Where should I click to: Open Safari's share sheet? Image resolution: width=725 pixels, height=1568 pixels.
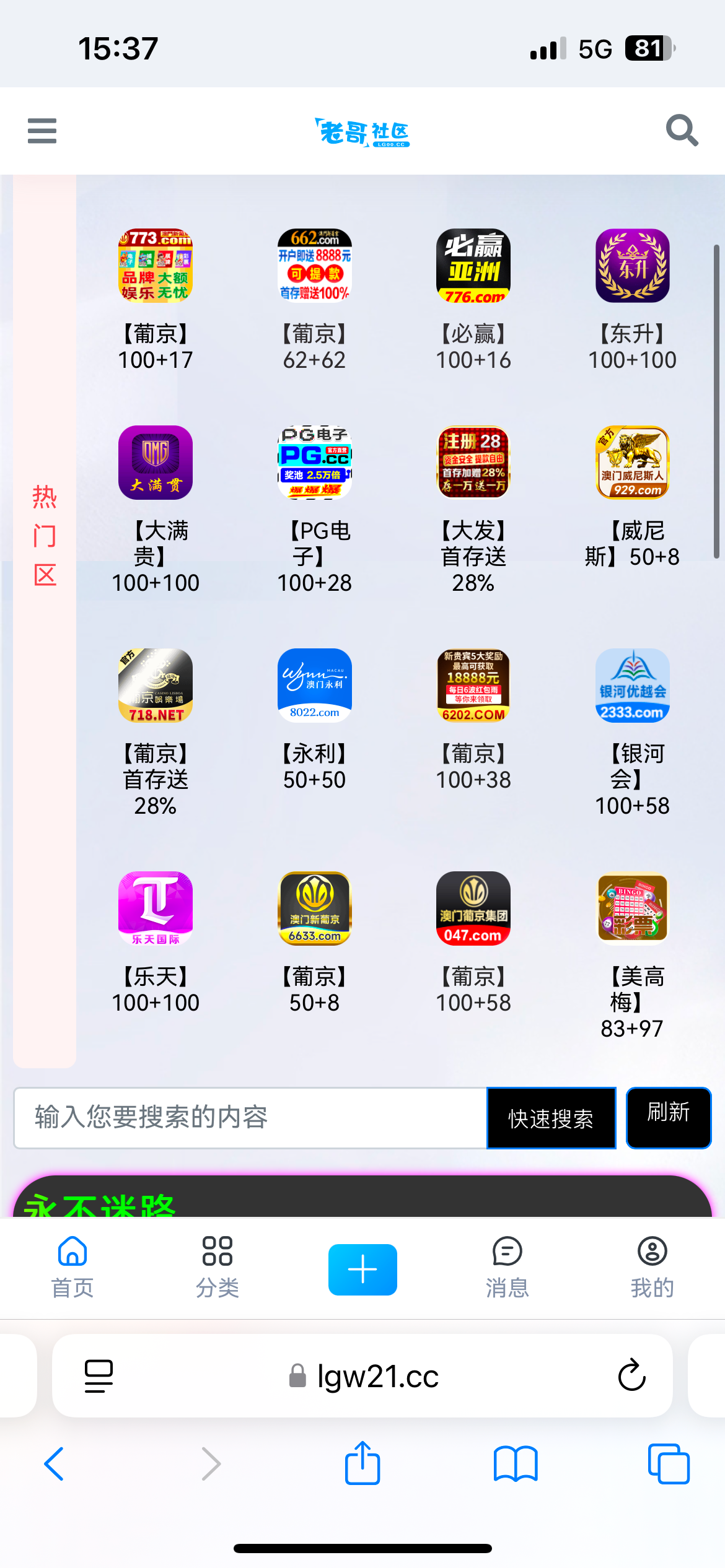362,1464
